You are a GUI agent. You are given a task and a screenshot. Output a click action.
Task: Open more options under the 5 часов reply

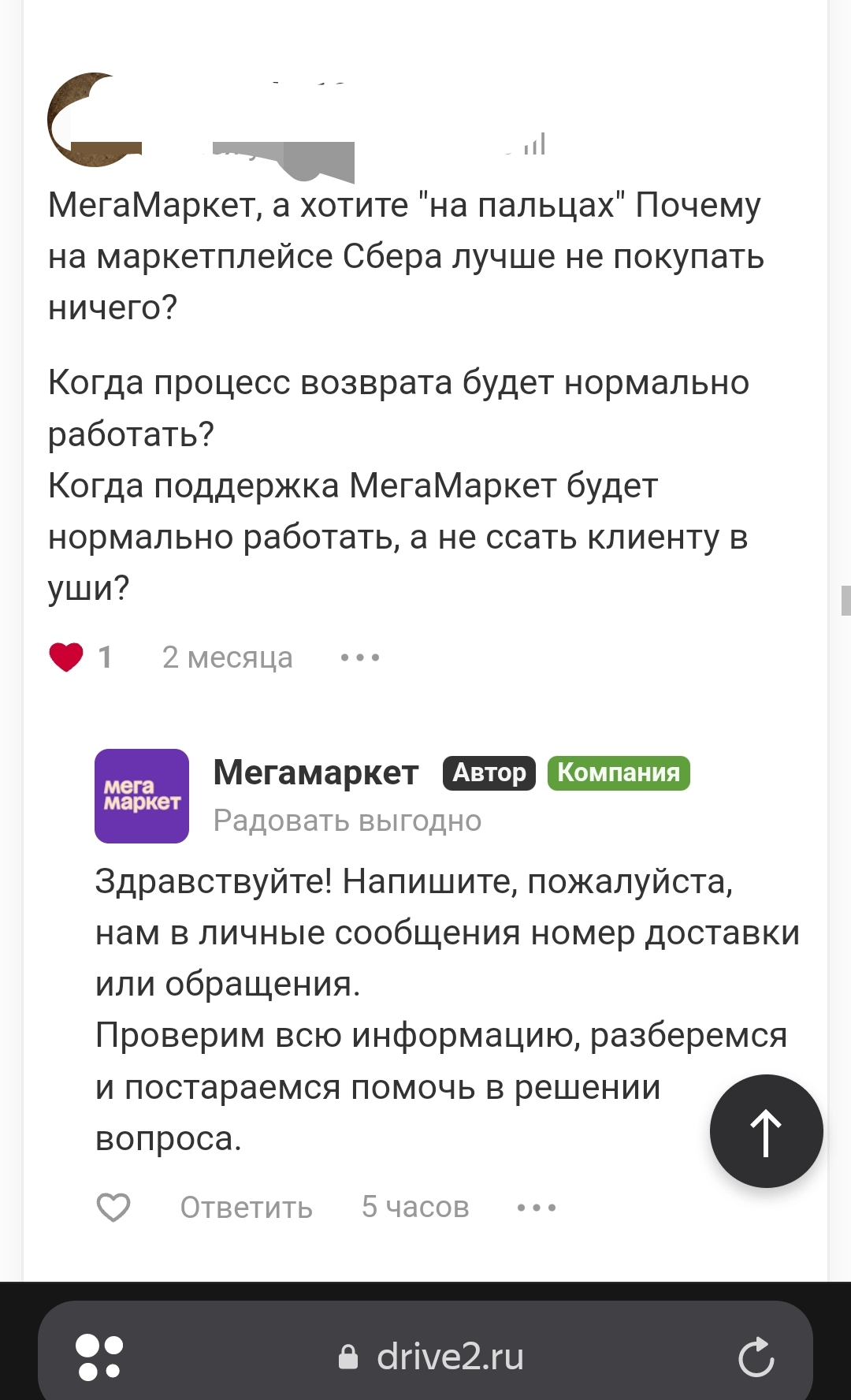(x=537, y=1207)
